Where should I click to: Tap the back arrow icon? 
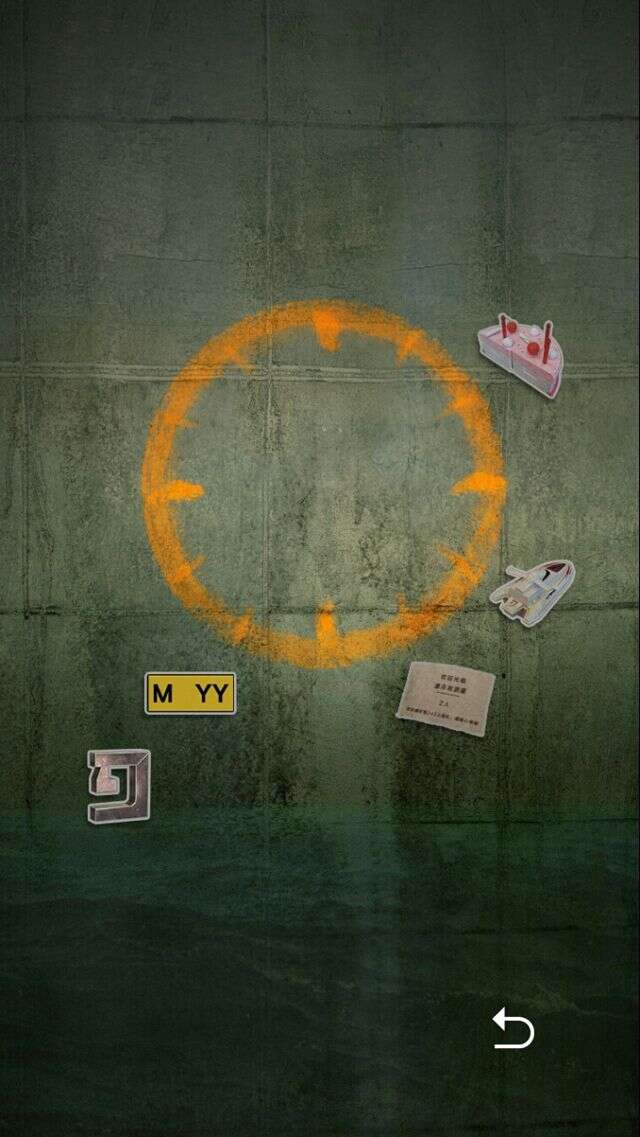point(514,1029)
